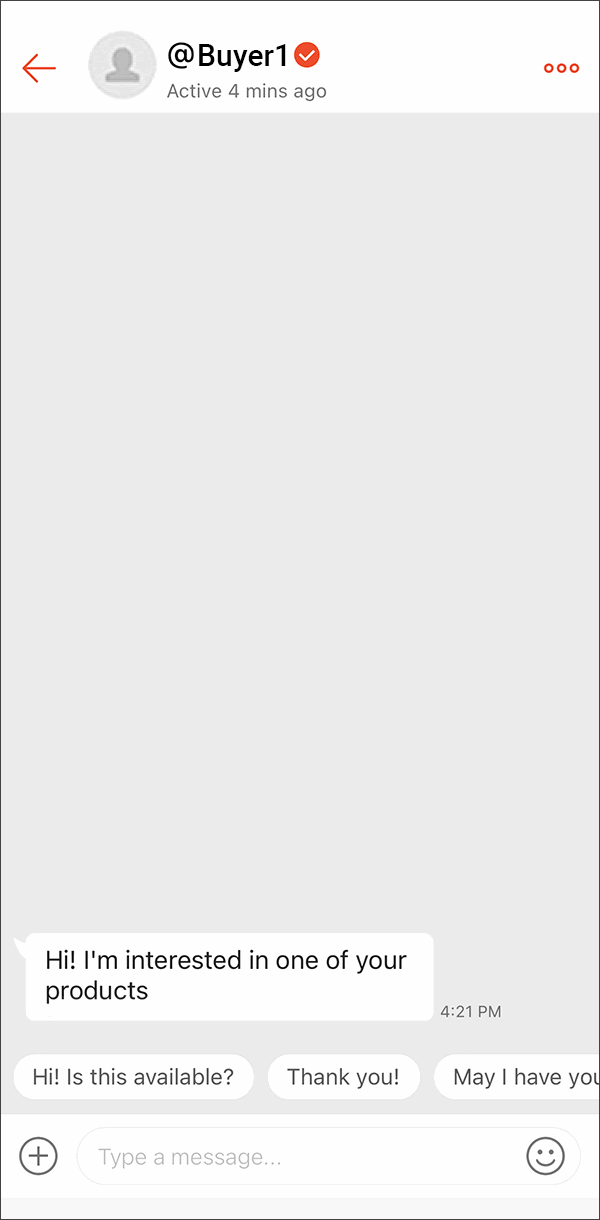Open the three-dot overflow menu

[561, 68]
